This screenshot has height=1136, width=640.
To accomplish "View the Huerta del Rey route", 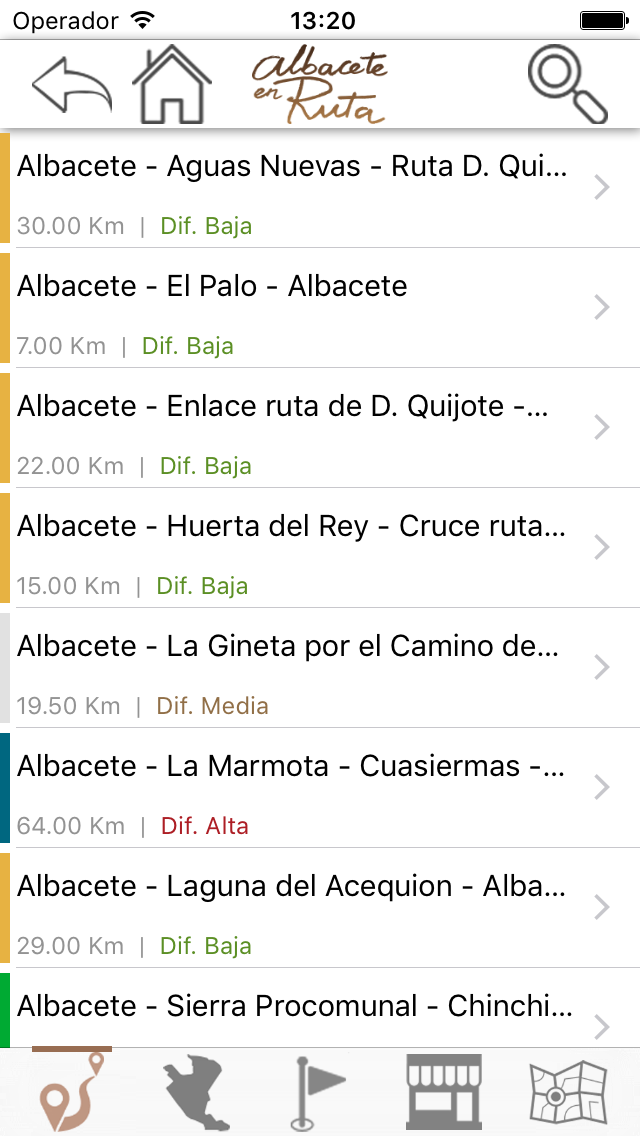I will coord(320,548).
